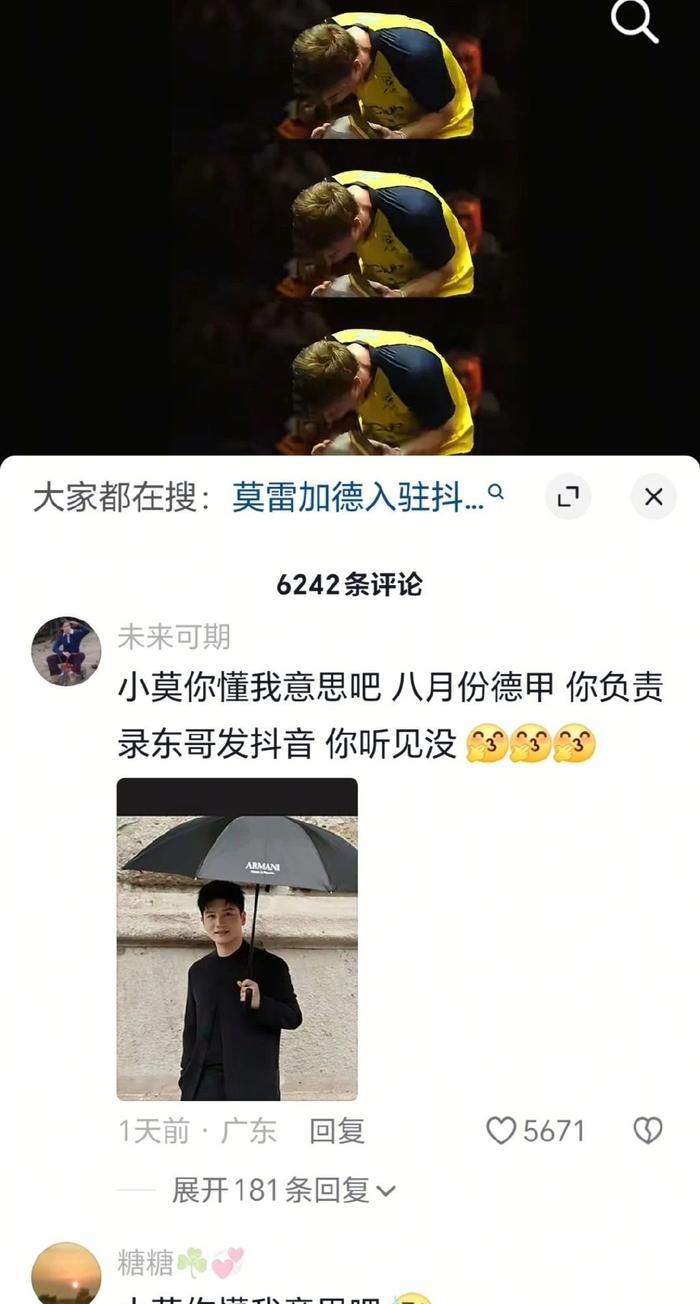The height and width of the screenshot is (1304, 700).
Task: Expand 181 replies under the comment
Action: pos(284,1190)
